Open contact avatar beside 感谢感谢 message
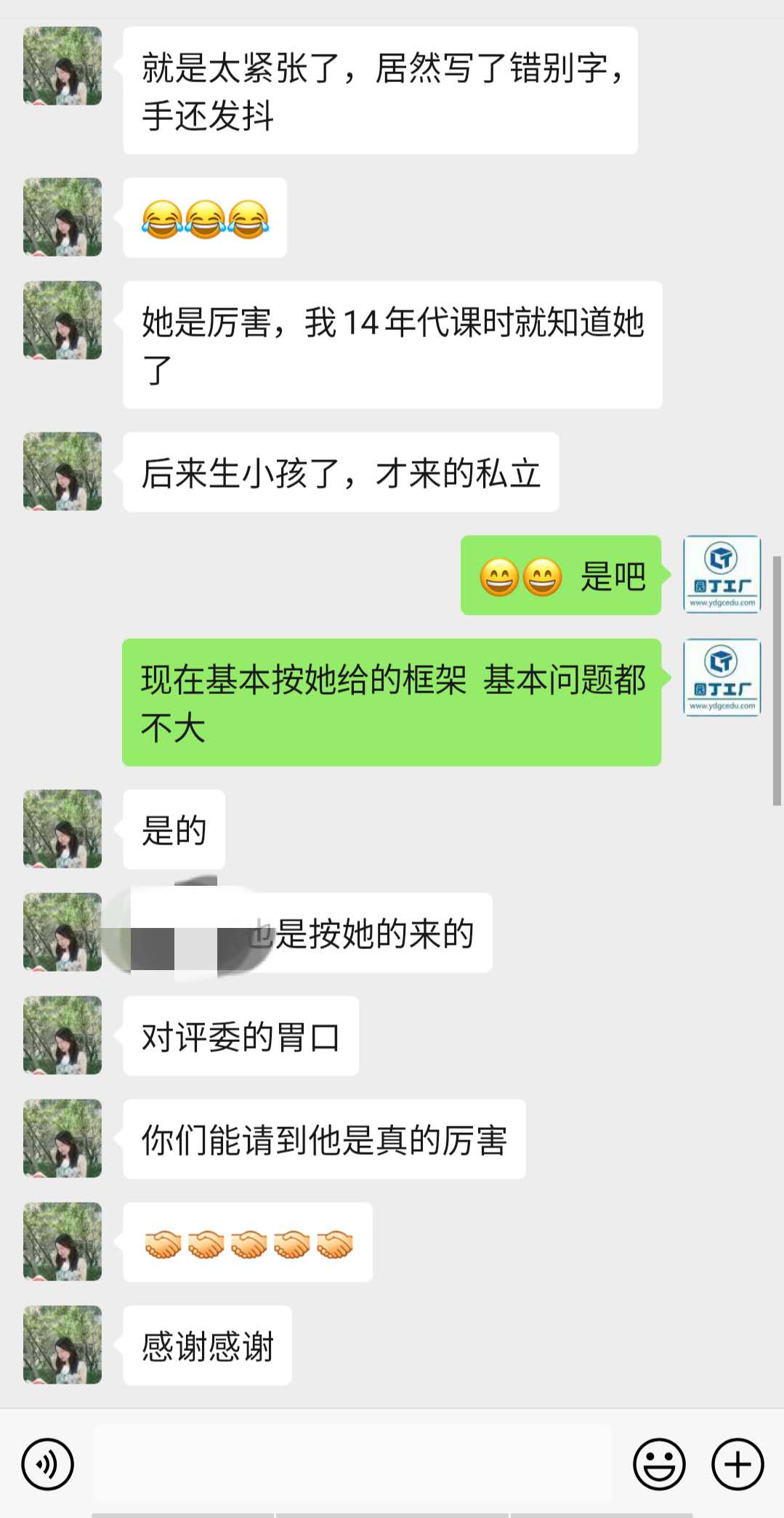 click(62, 1344)
